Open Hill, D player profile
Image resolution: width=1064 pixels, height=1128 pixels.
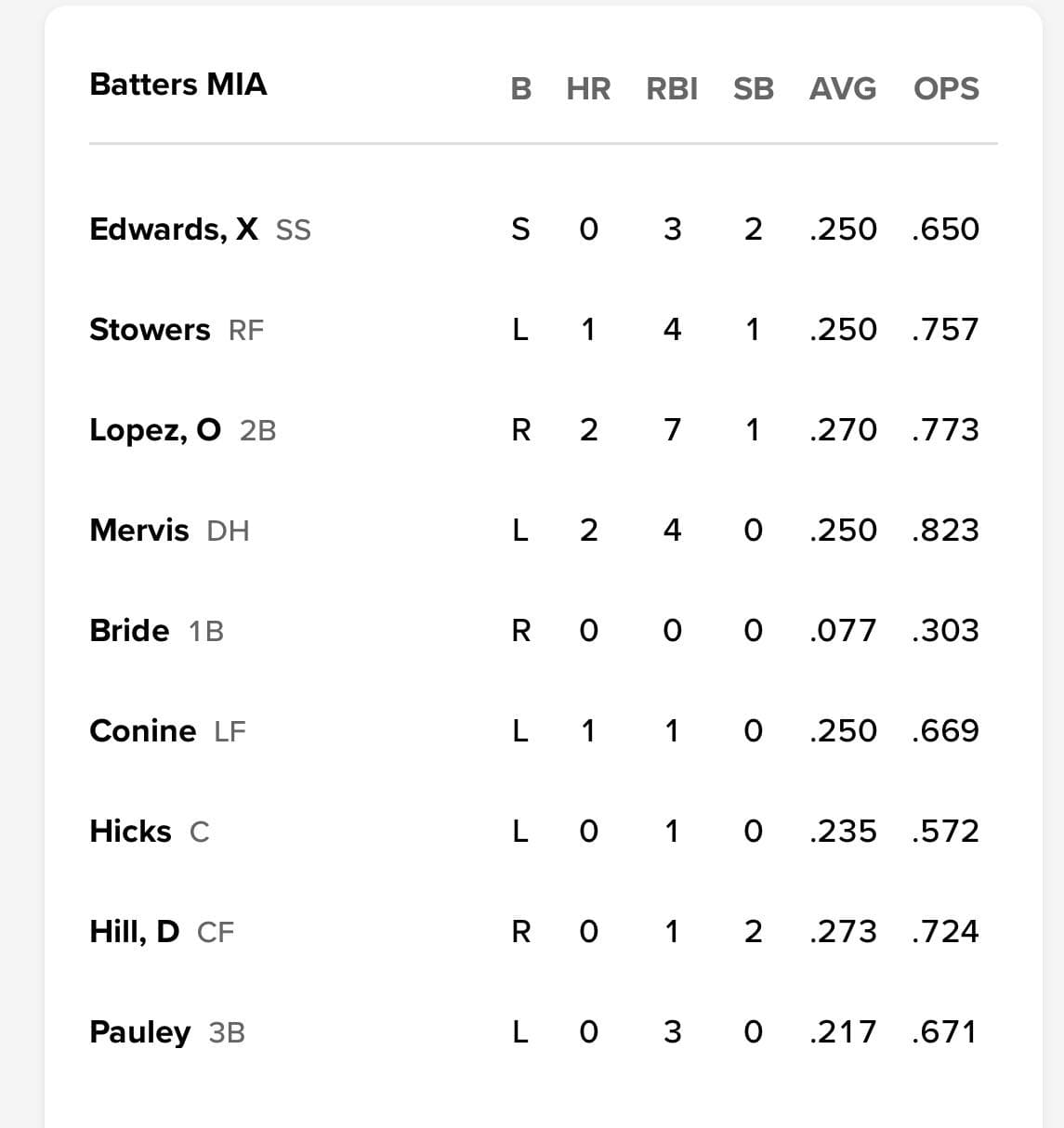point(134,932)
